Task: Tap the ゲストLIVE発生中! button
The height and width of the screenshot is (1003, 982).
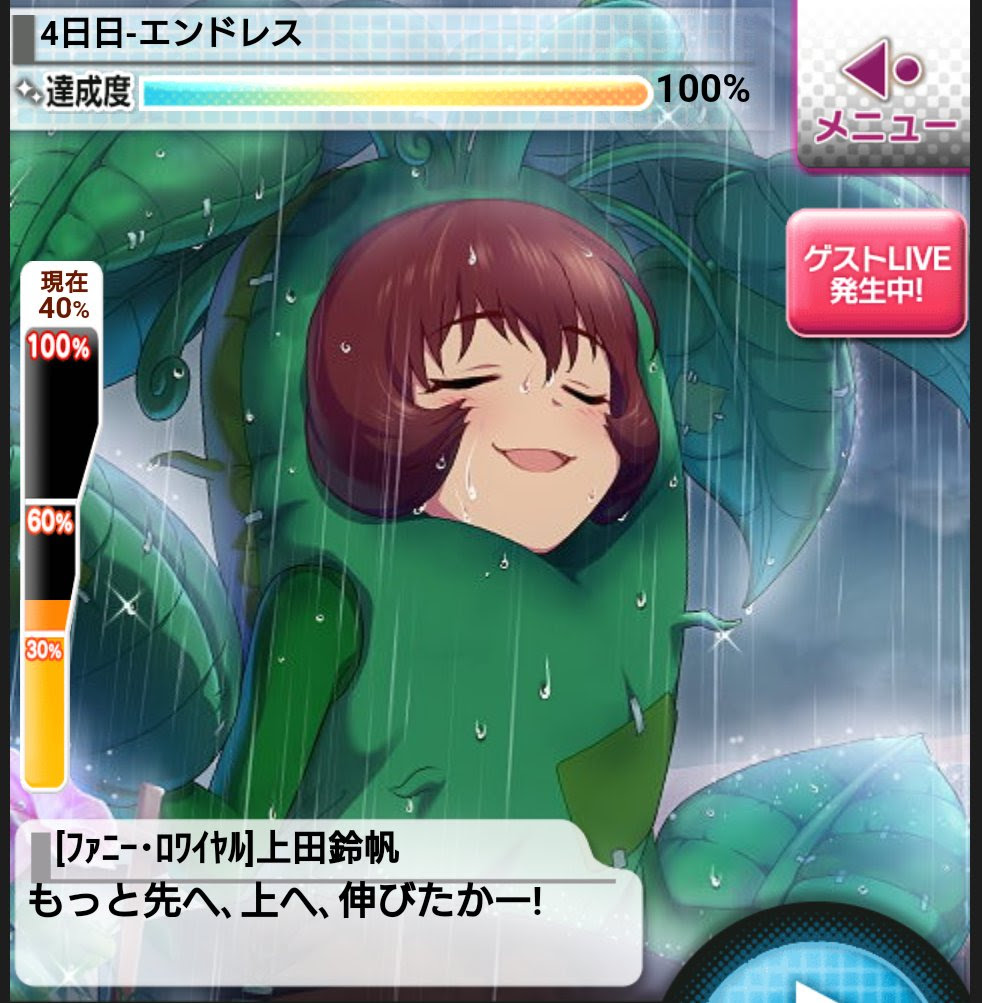Action: pos(877,273)
